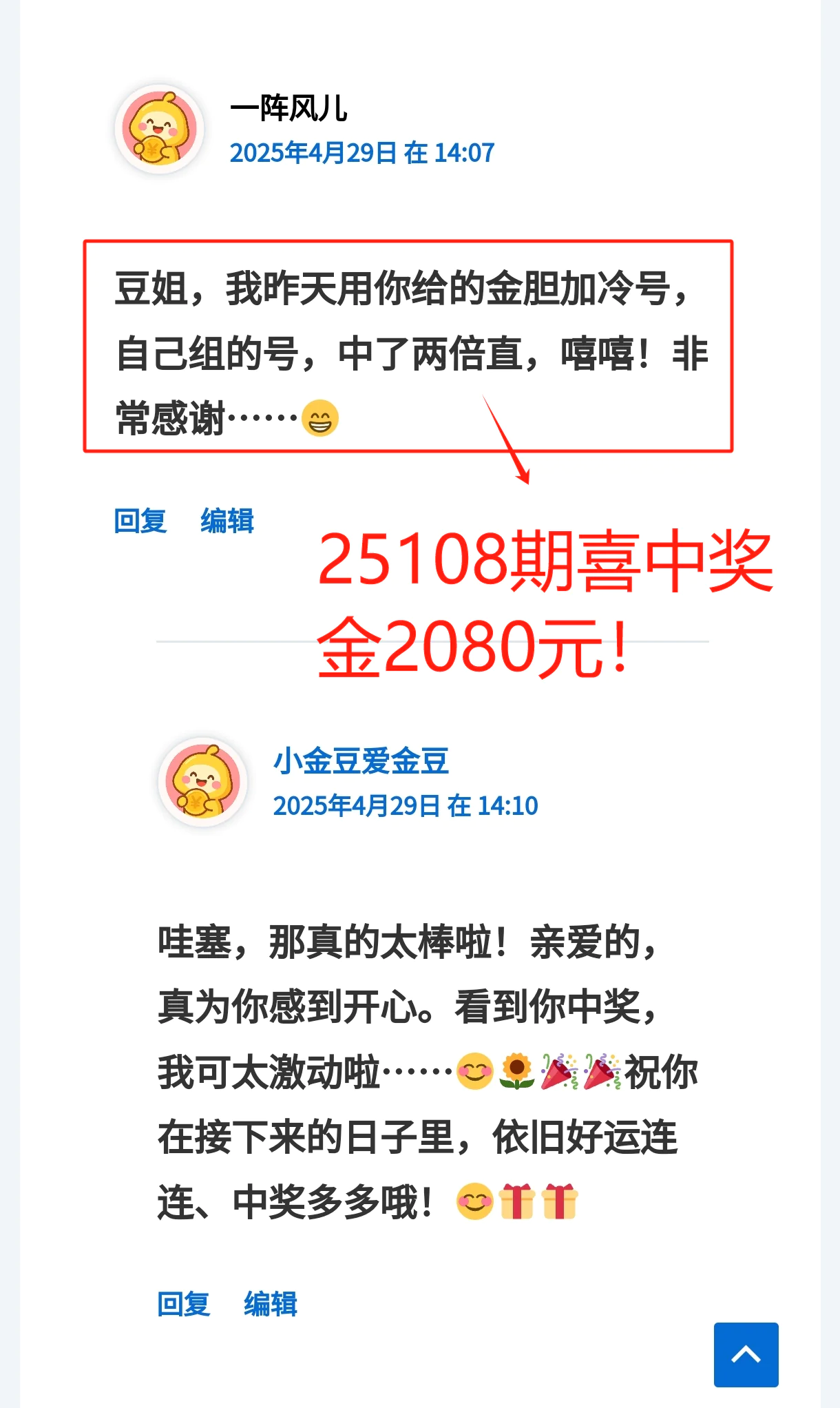Open 小金豆爱金豆's profile link
840x1408 pixels.
click(361, 761)
